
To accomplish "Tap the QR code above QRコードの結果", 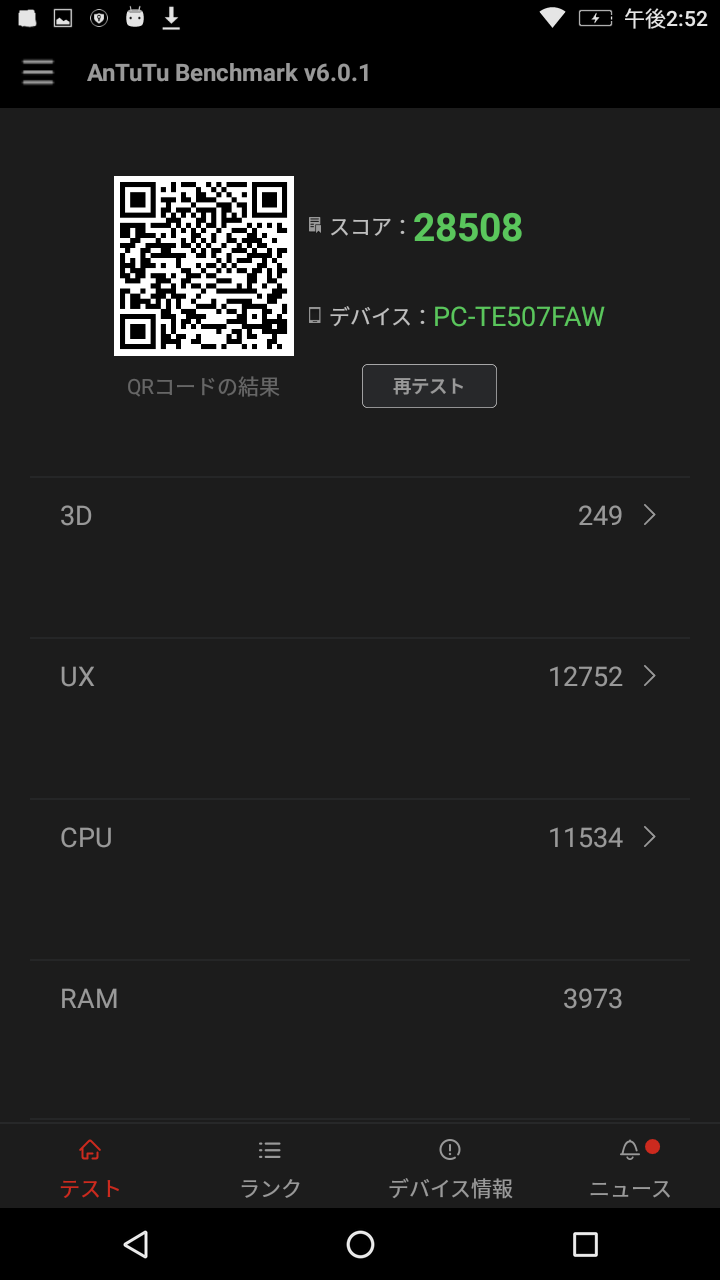I will [x=203, y=265].
